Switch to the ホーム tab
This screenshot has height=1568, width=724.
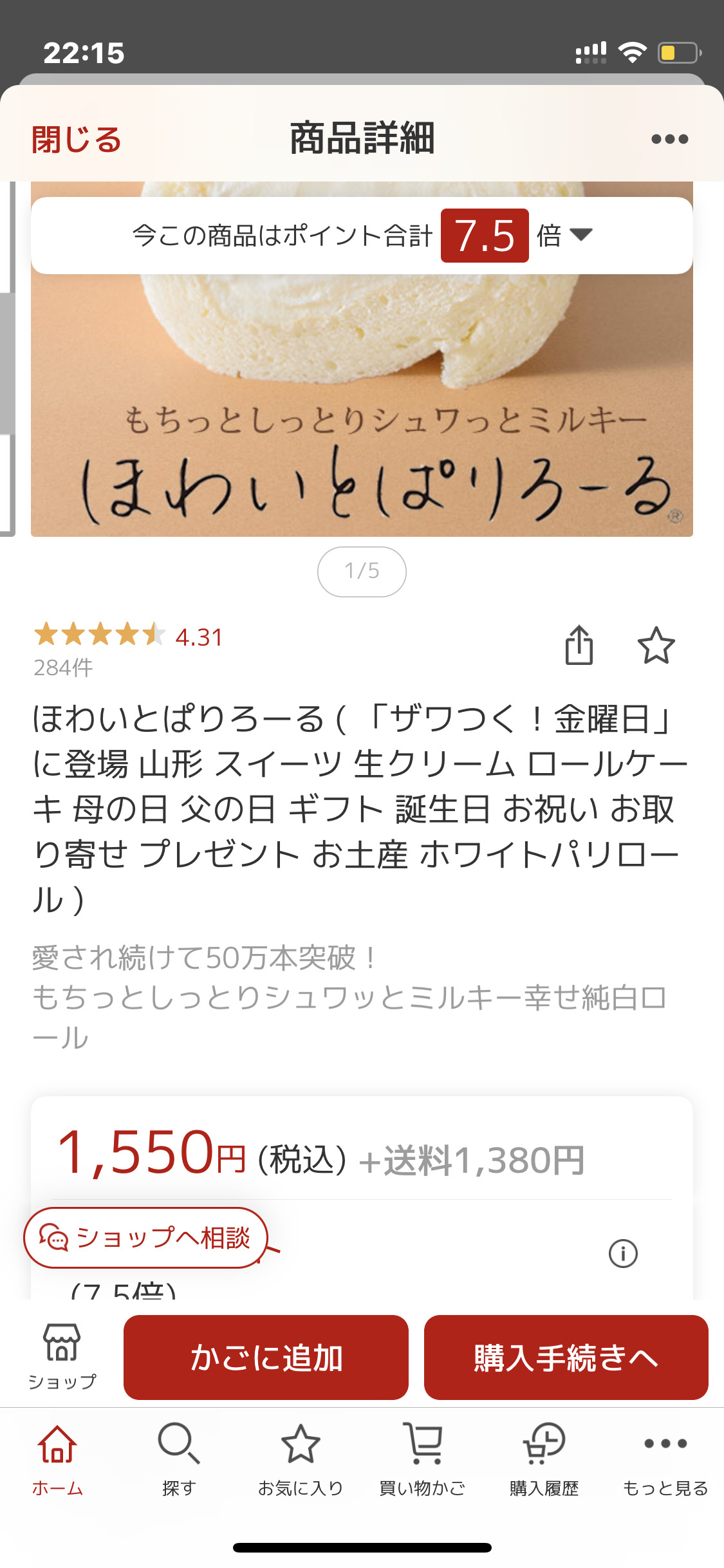(x=58, y=1460)
